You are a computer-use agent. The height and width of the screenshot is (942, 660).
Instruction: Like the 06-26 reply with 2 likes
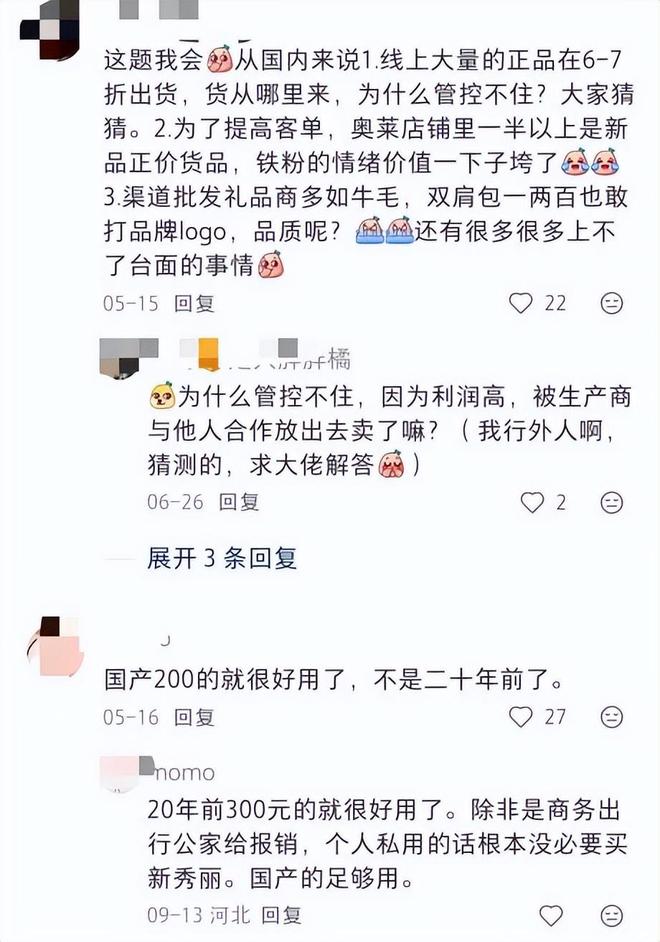(x=533, y=502)
